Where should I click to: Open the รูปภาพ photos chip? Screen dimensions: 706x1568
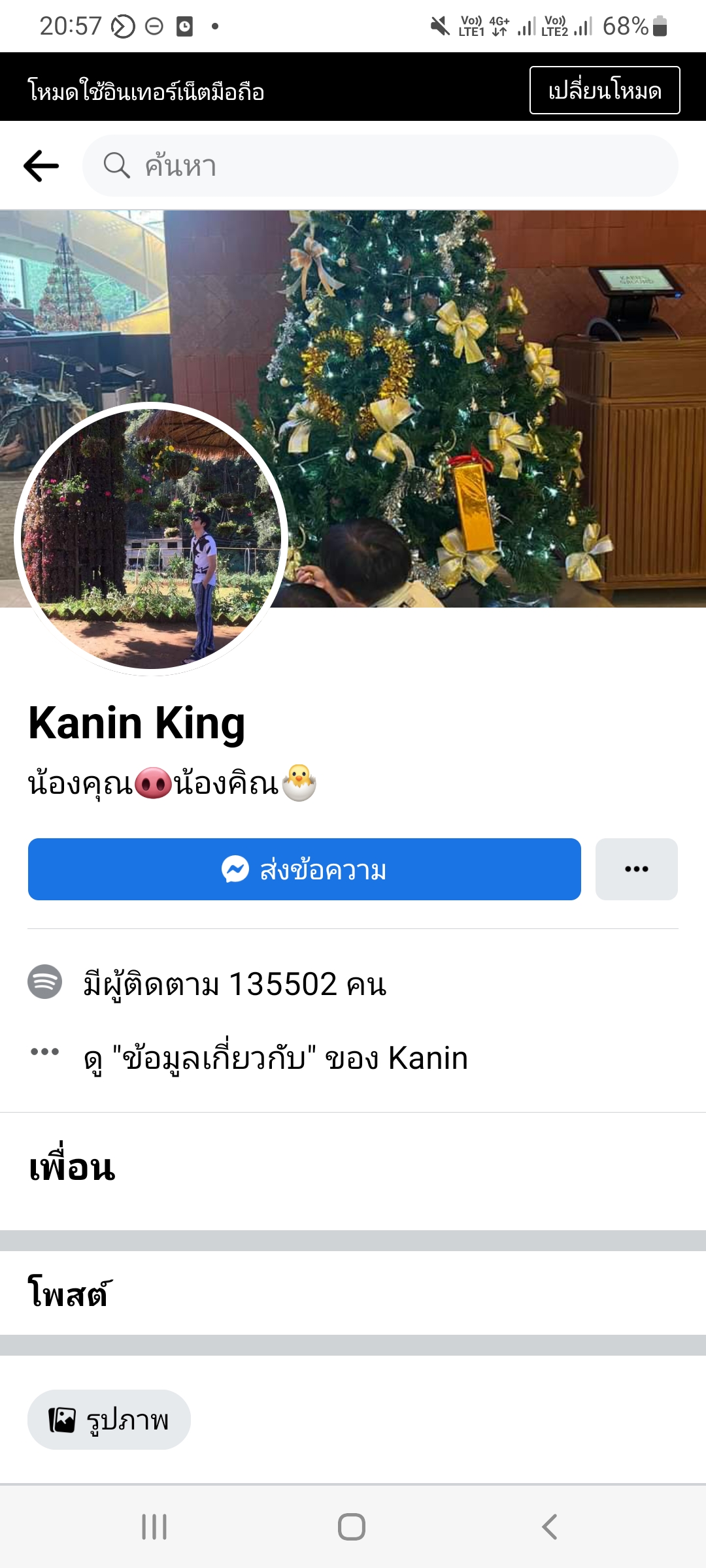pyautogui.click(x=109, y=1420)
